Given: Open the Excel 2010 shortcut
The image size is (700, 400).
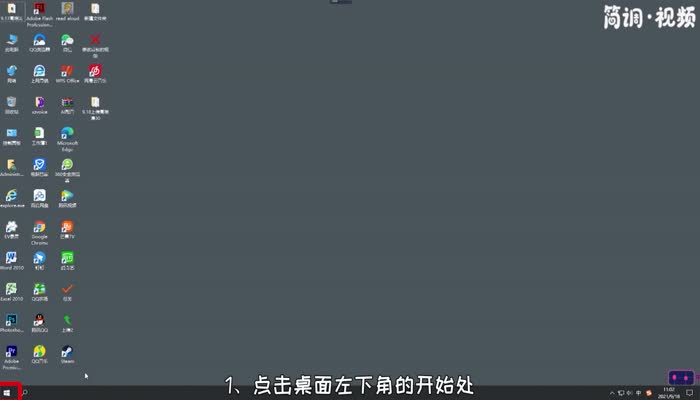Looking at the screenshot, I should [x=11, y=290].
